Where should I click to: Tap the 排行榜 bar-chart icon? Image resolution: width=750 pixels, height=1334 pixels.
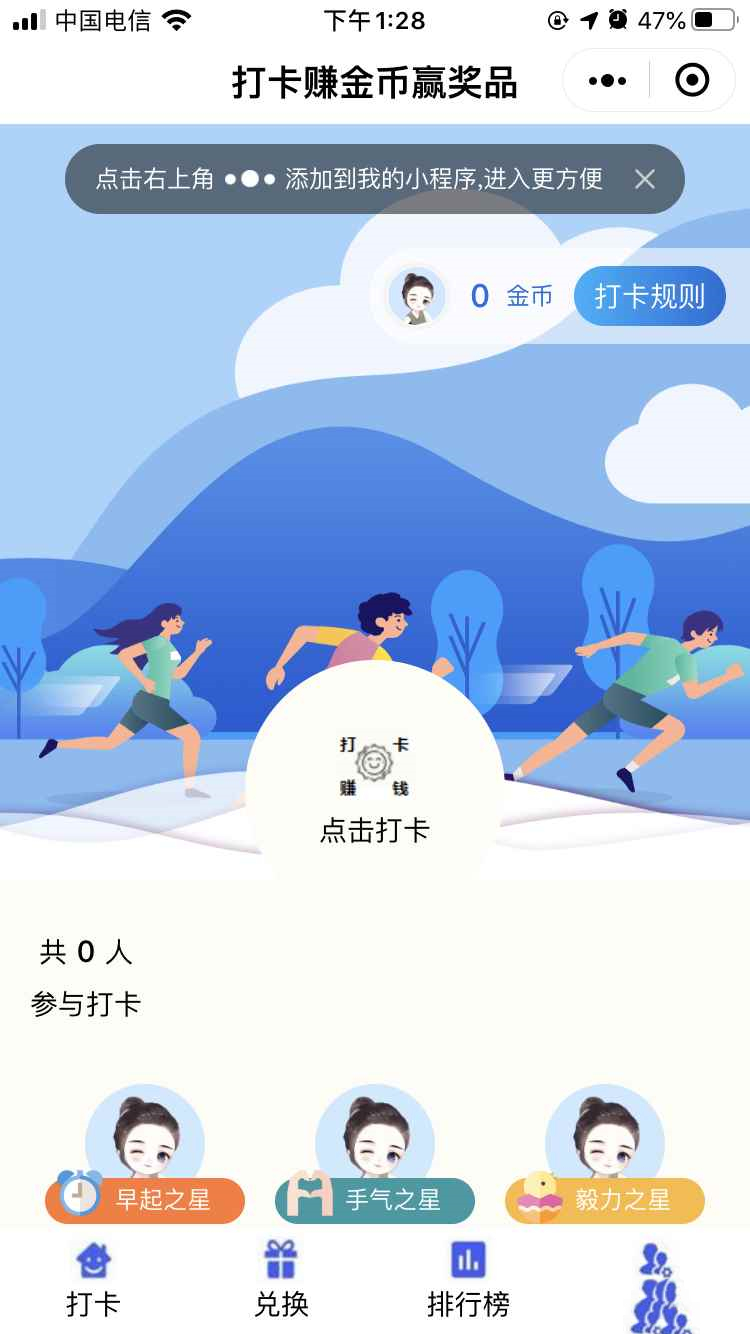(468, 1262)
